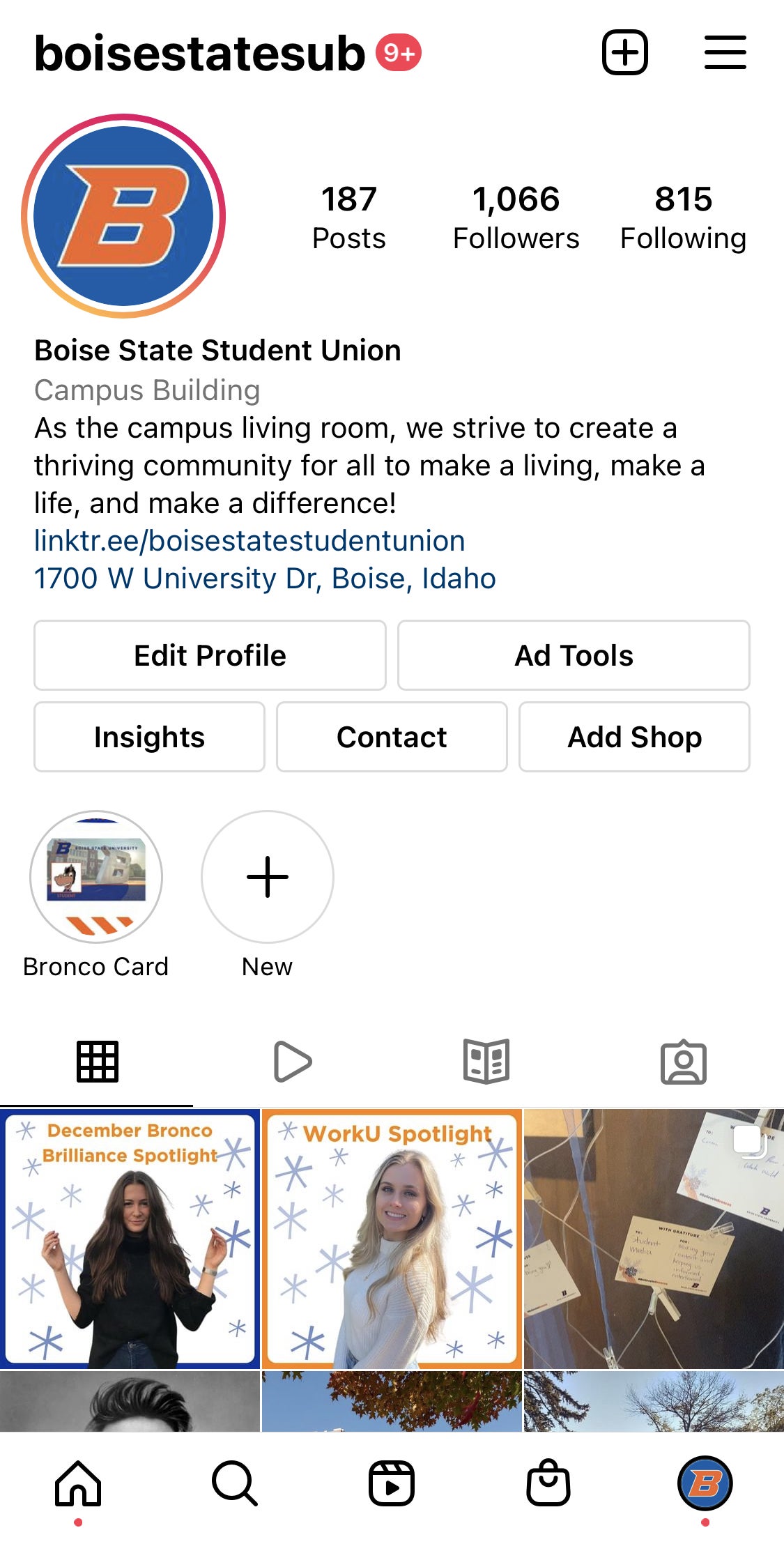Switch to the guides tab
784x1544 pixels.
pyautogui.click(x=486, y=1062)
